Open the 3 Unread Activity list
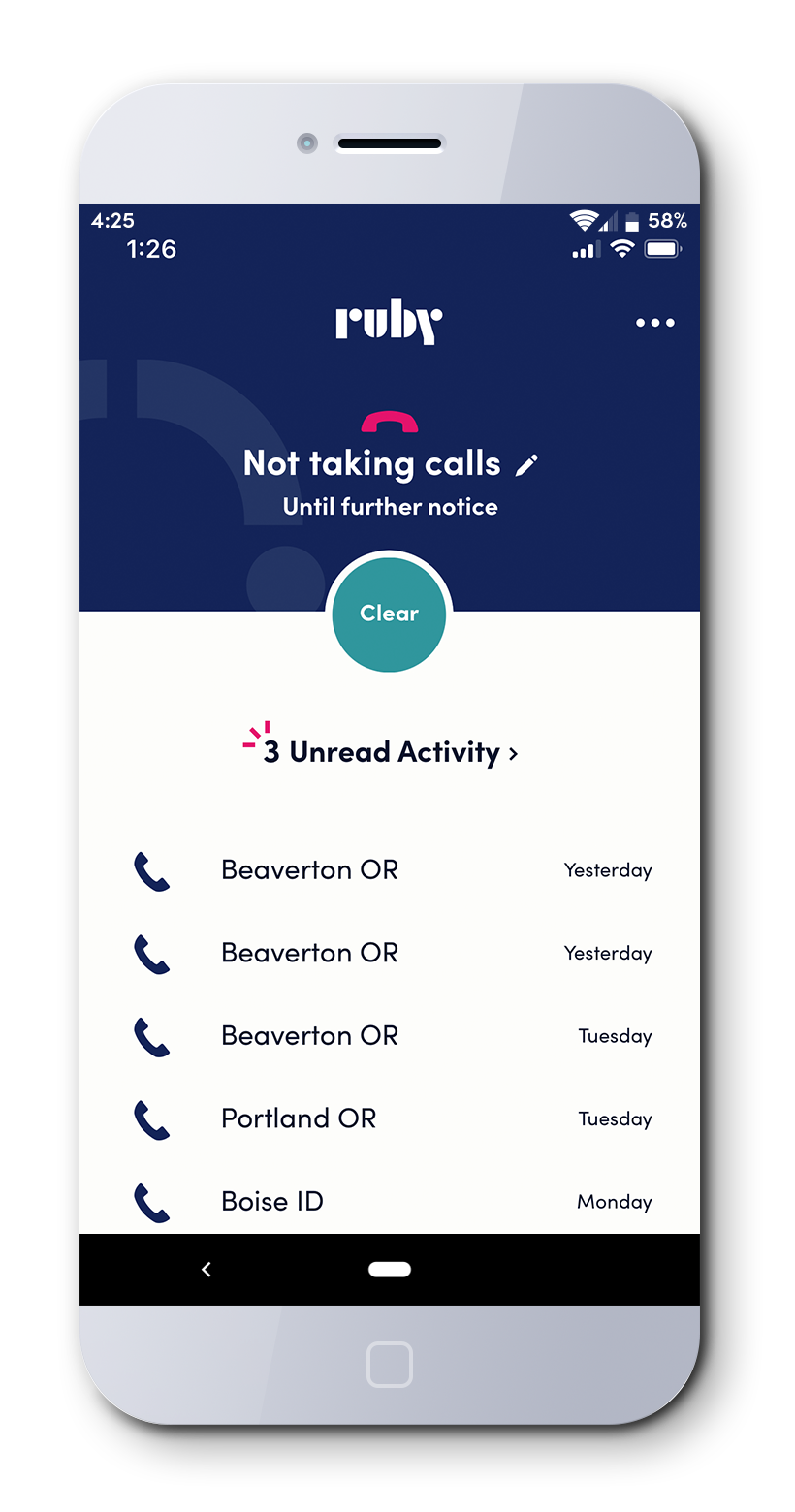 tap(380, 751)
